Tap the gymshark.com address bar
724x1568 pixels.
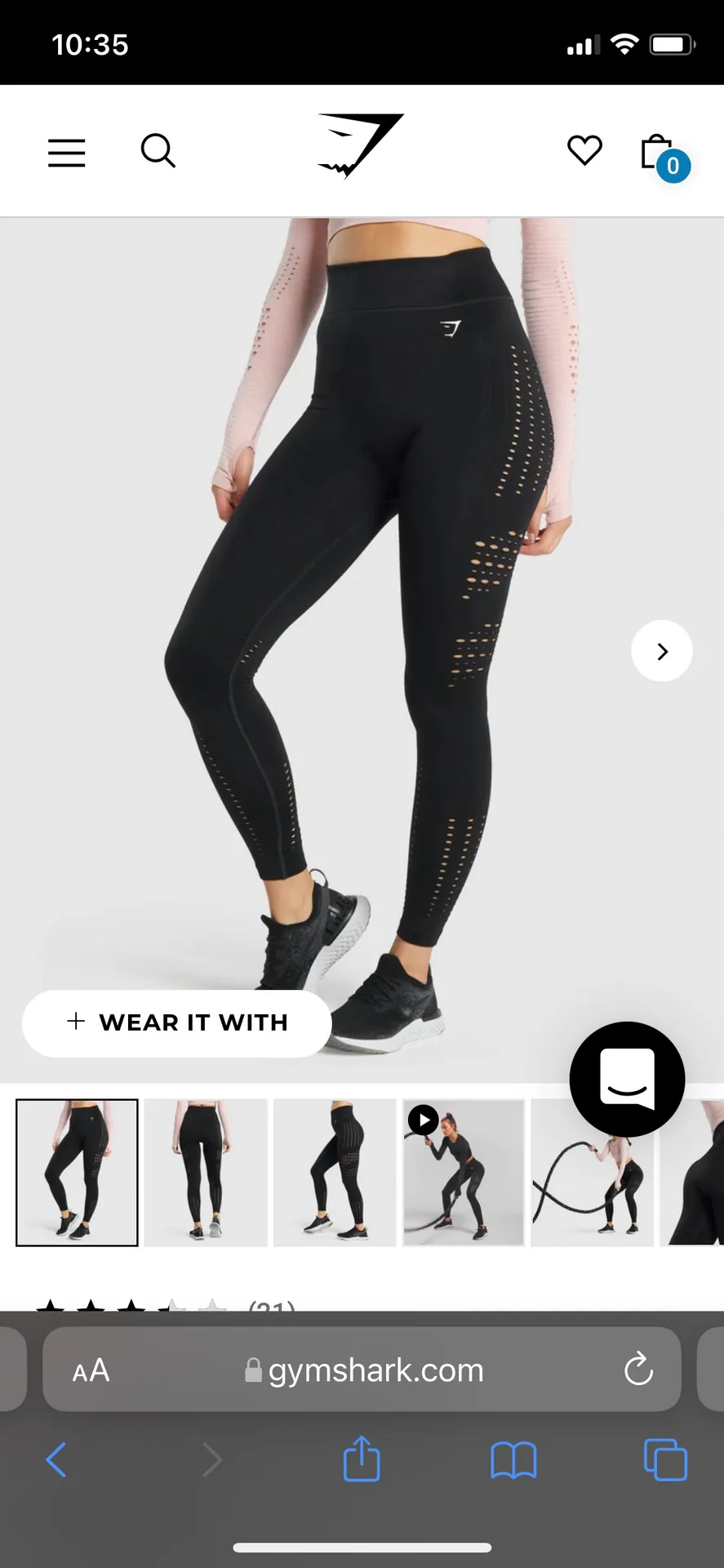(x=362, y=1370)
